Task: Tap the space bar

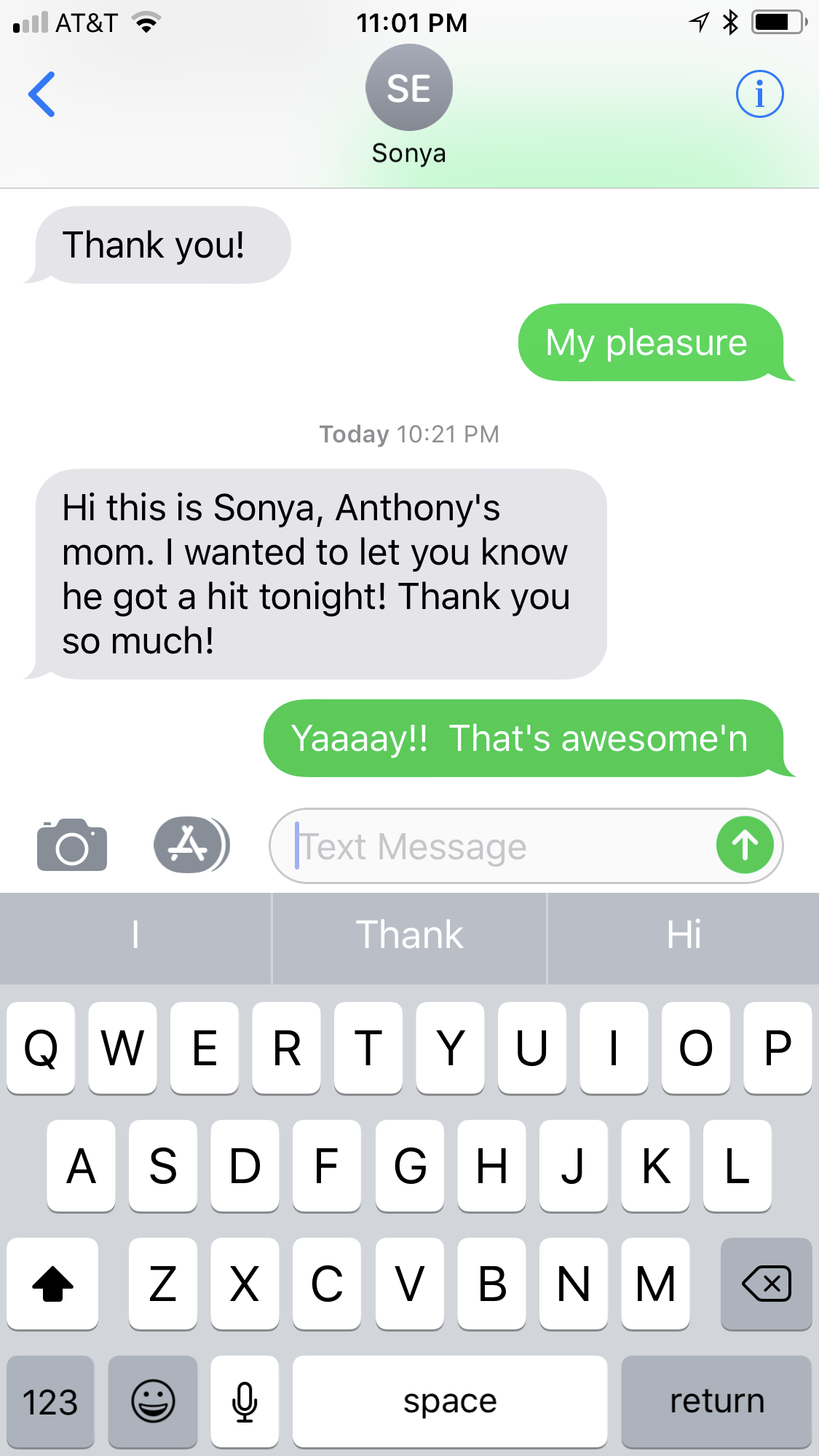Action: (x=450, y=1401)
